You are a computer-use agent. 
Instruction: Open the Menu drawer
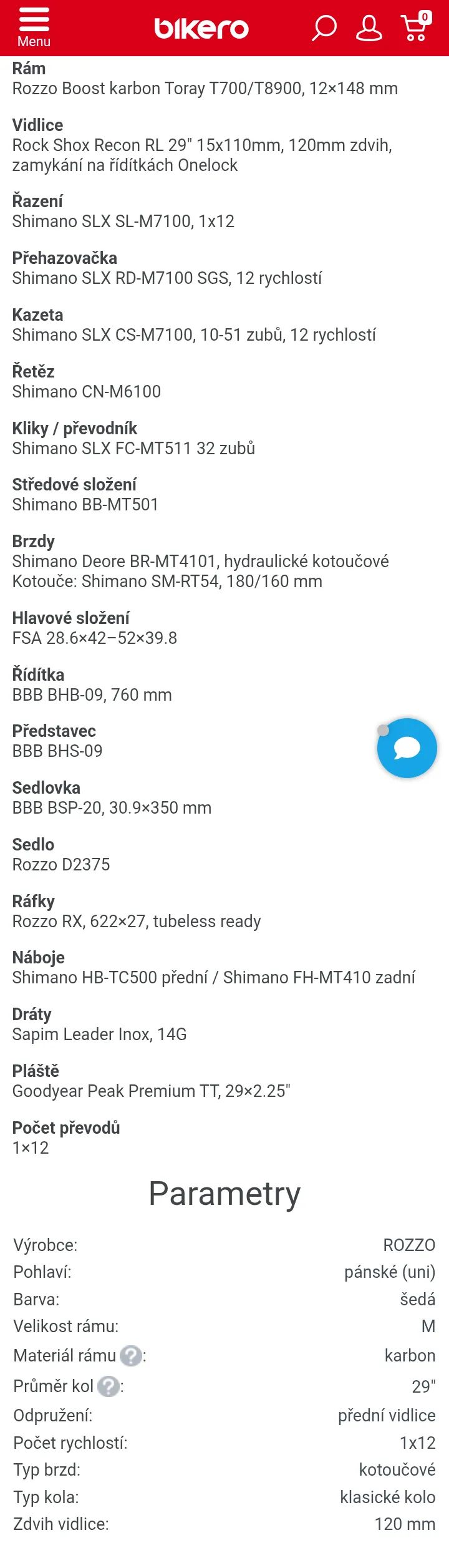(34, 27)
